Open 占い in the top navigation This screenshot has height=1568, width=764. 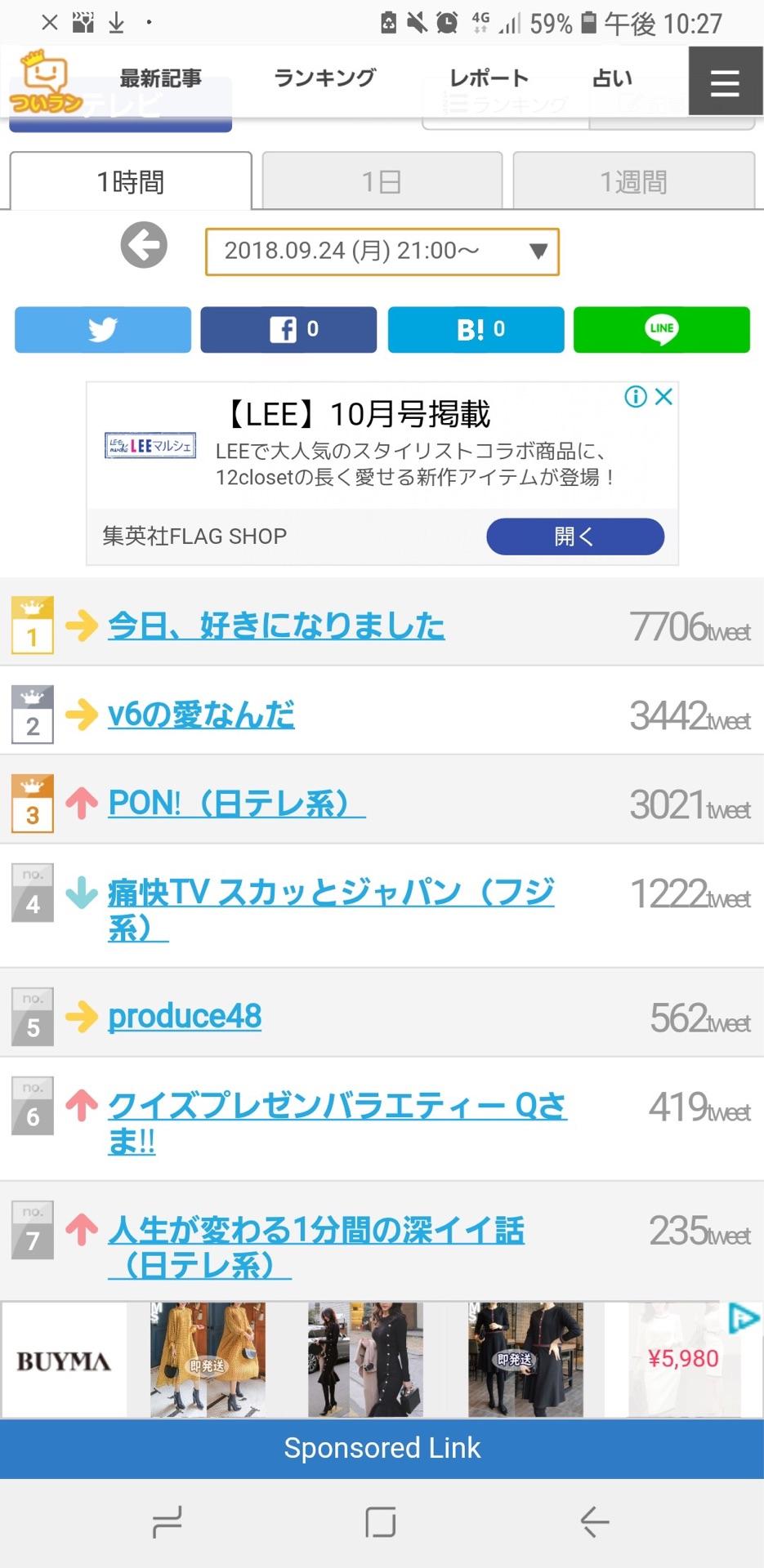612,78
